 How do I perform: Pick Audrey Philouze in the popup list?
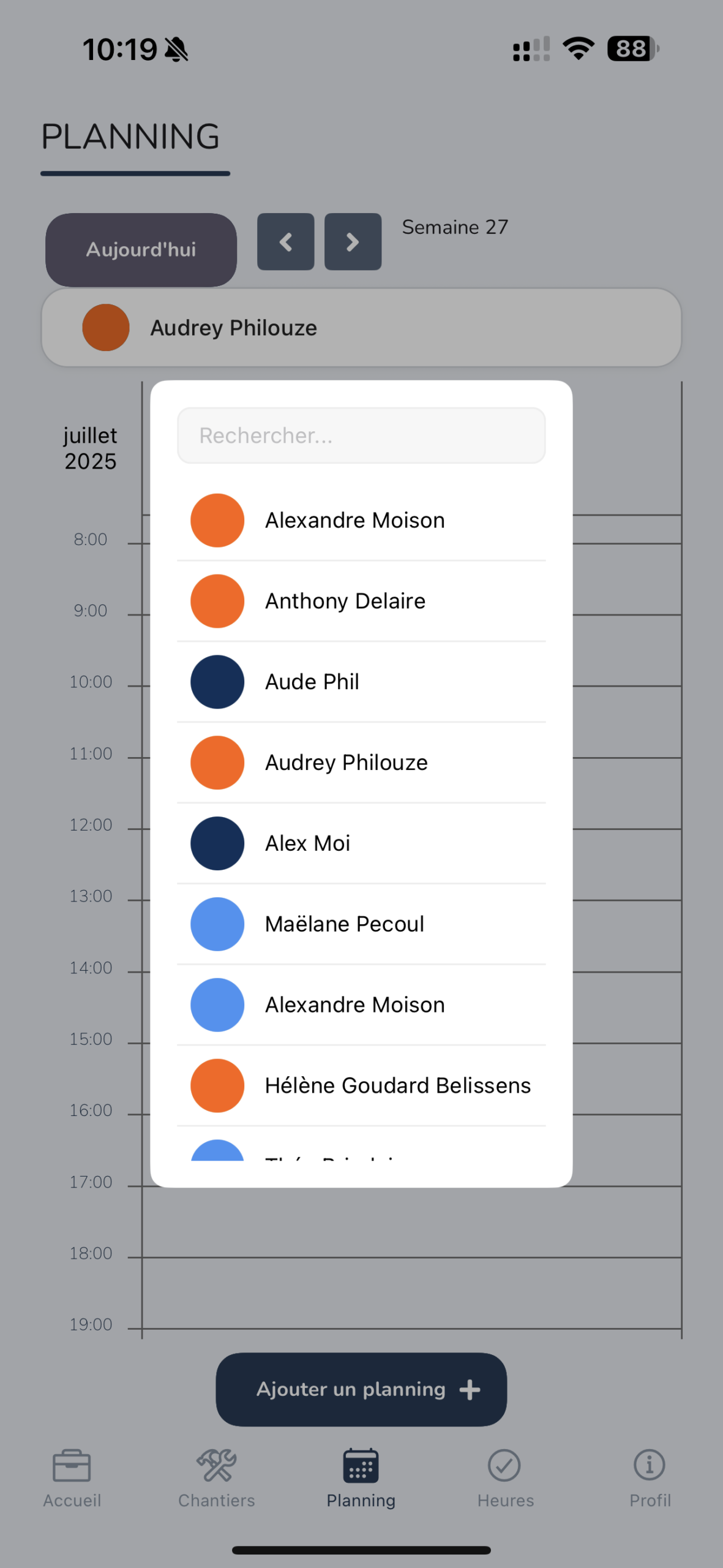(x=361, y=763)
